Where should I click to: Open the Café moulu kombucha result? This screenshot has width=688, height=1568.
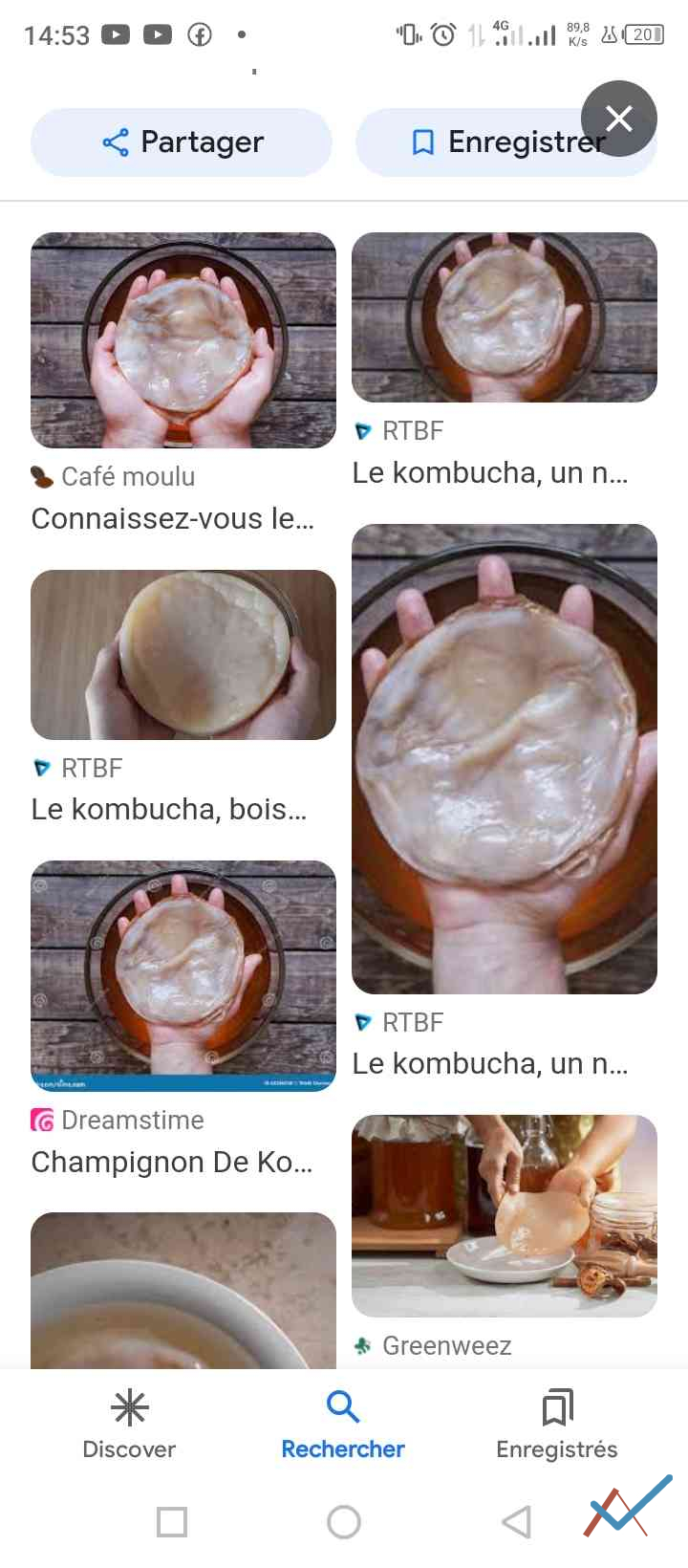(183, 340)
